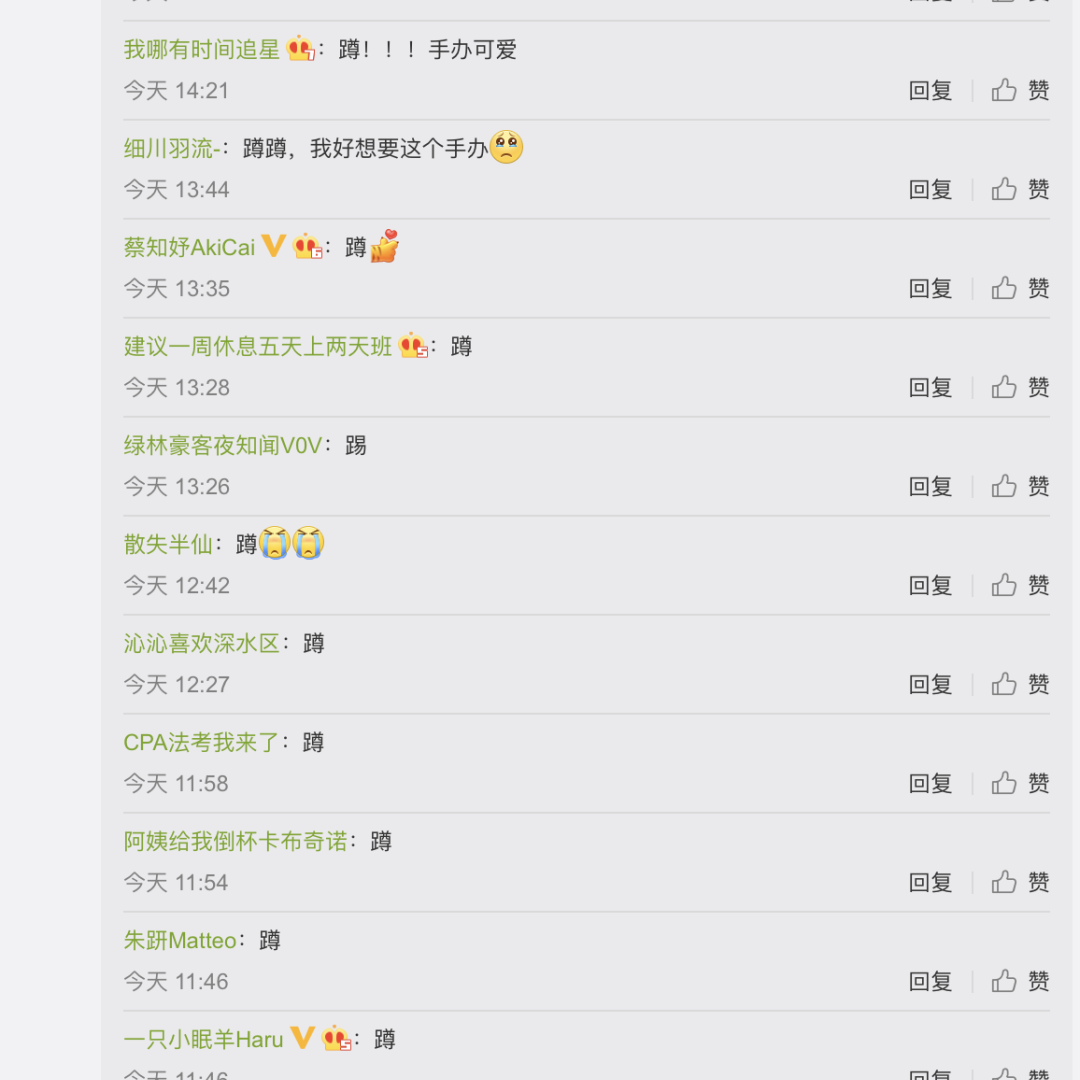Open 沁沁喜欢深水区's profile
1080x1080 pixels.
(201, 643)
